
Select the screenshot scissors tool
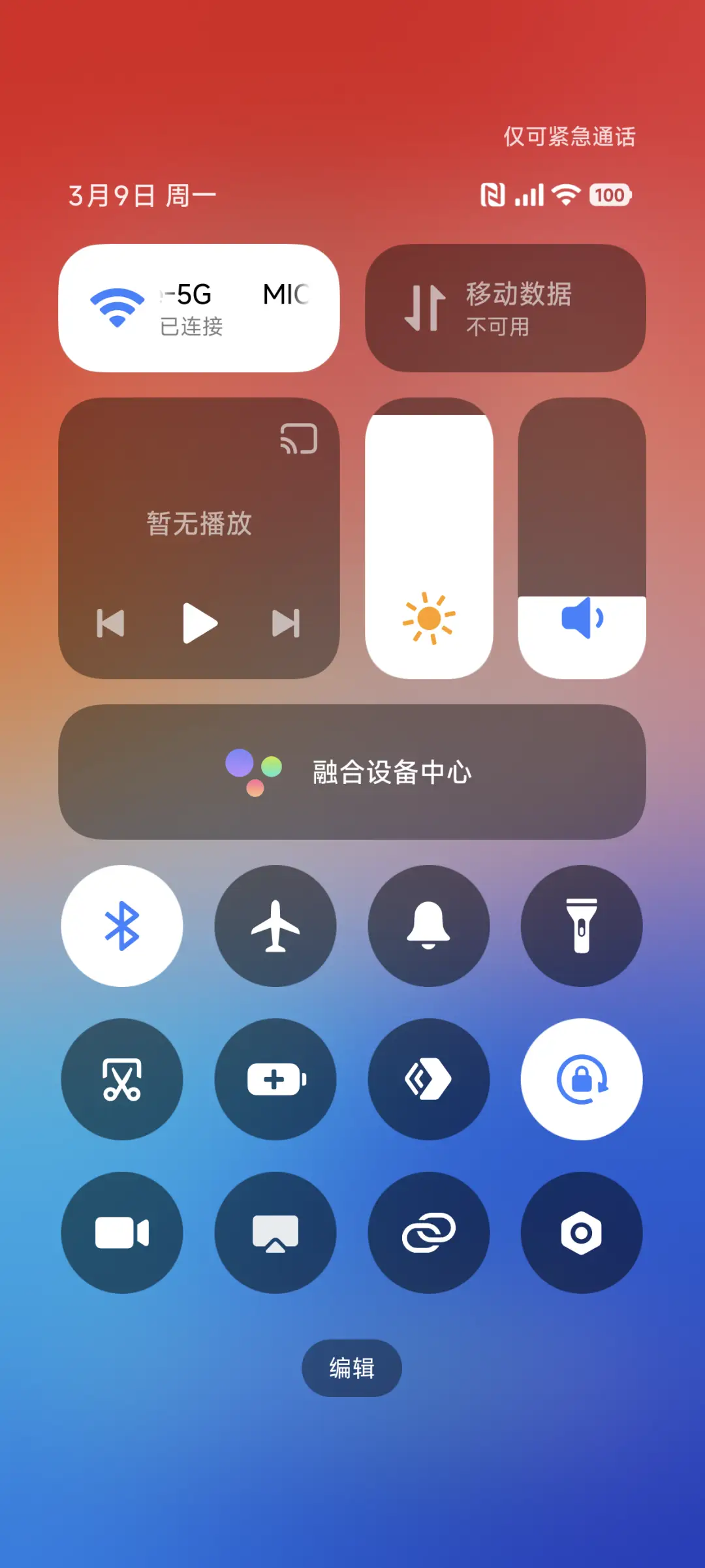[121, 1080]
